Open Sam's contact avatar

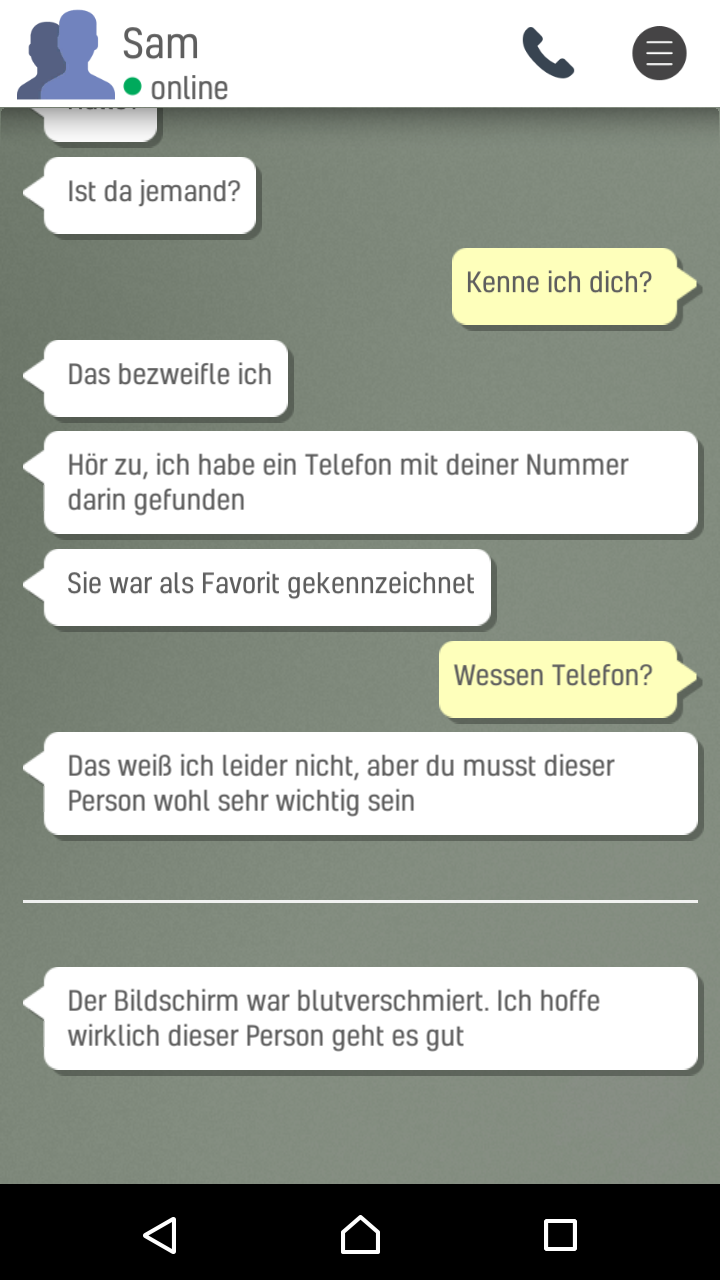(65, 54)
